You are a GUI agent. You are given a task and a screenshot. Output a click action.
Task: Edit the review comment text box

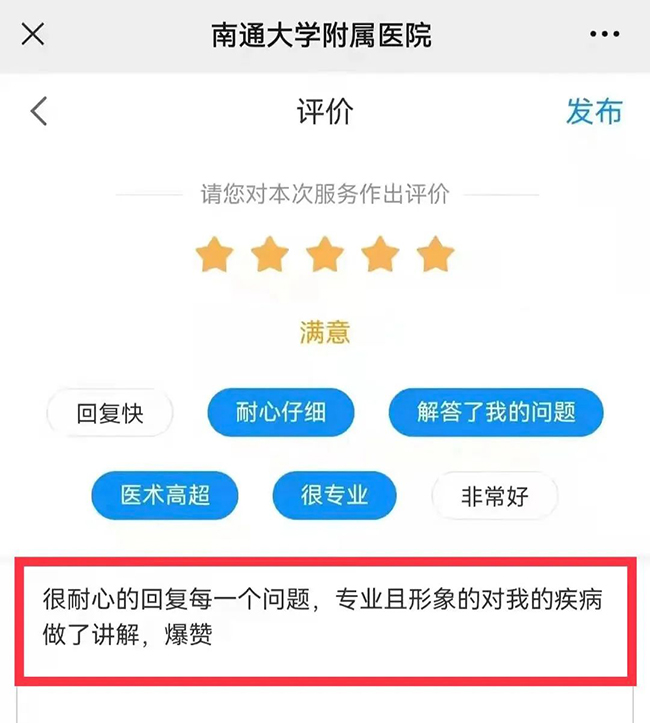(x=324, y=620)
